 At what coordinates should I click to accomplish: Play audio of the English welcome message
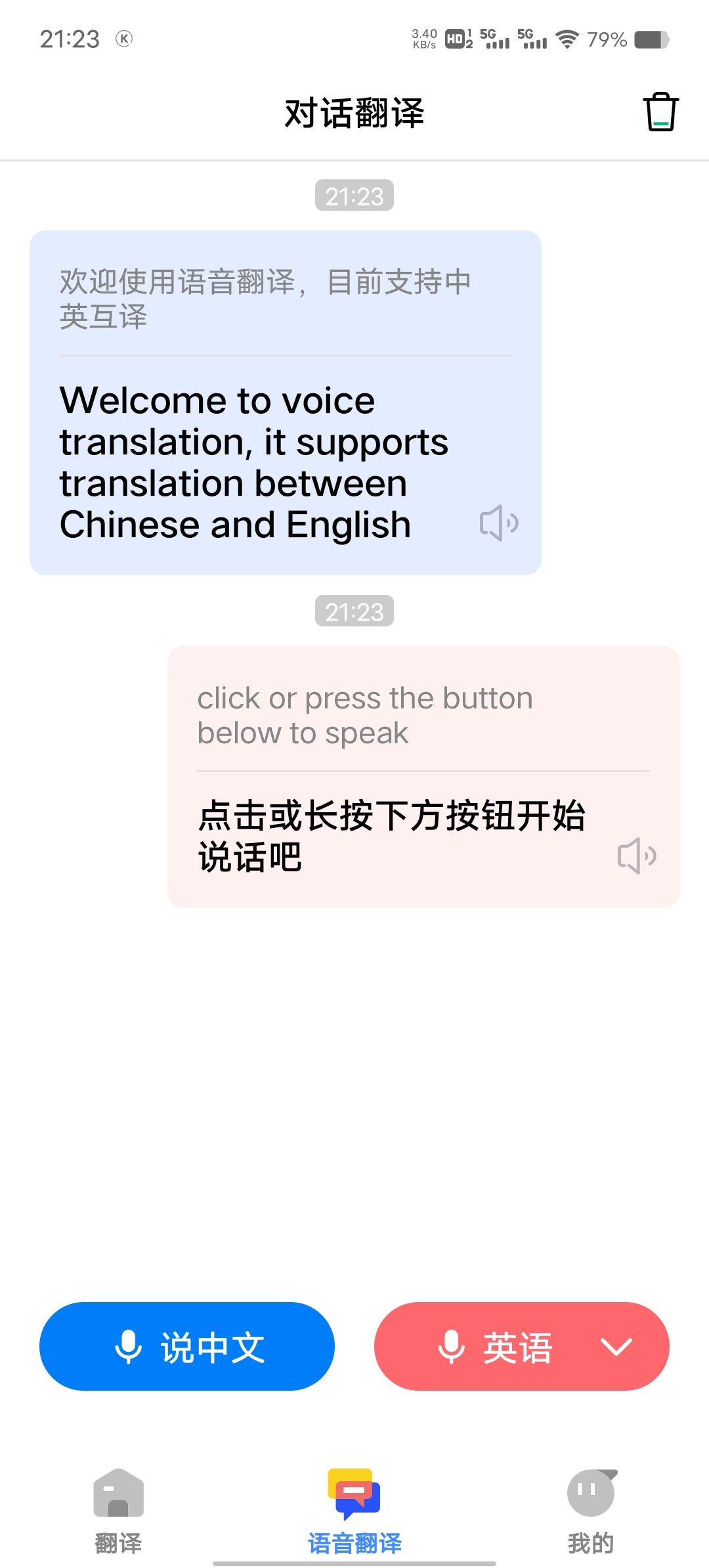499,523
